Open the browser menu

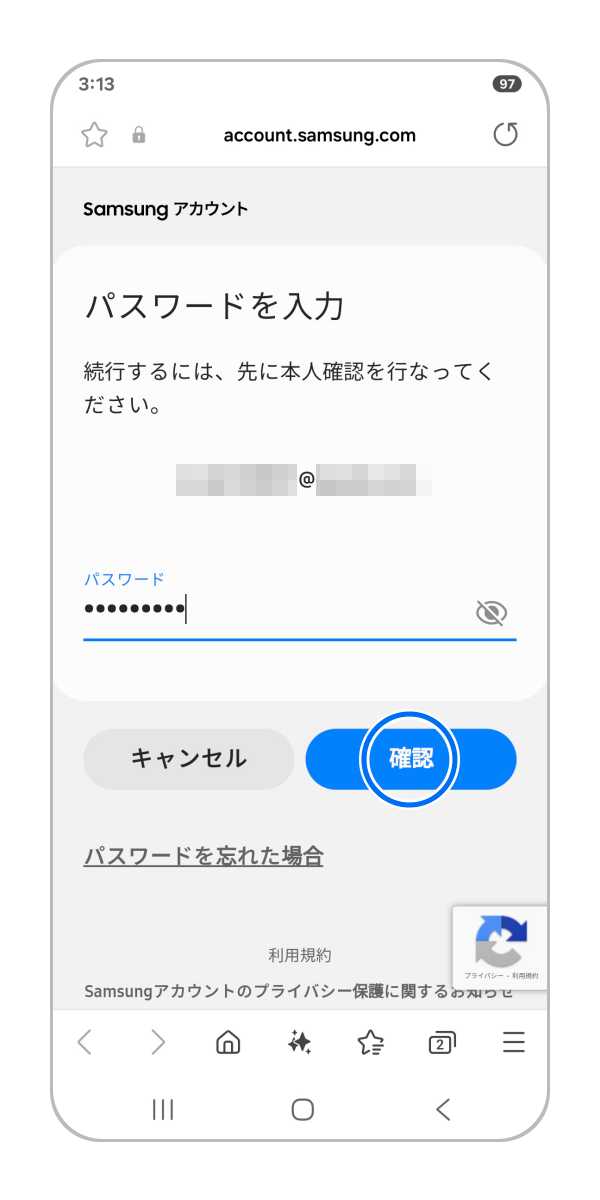[x=514, y=1043]
